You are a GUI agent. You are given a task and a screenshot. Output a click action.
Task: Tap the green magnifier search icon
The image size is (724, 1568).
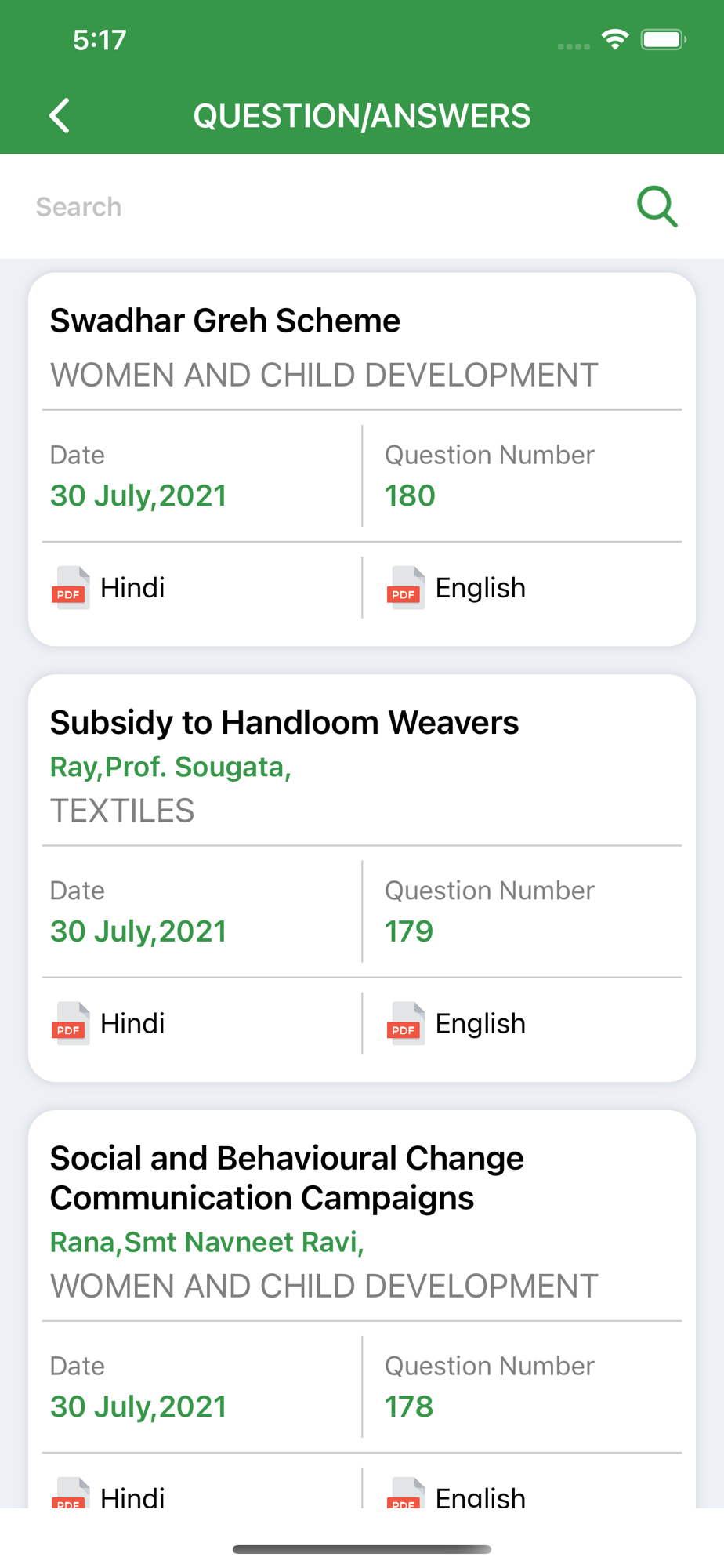657,207
